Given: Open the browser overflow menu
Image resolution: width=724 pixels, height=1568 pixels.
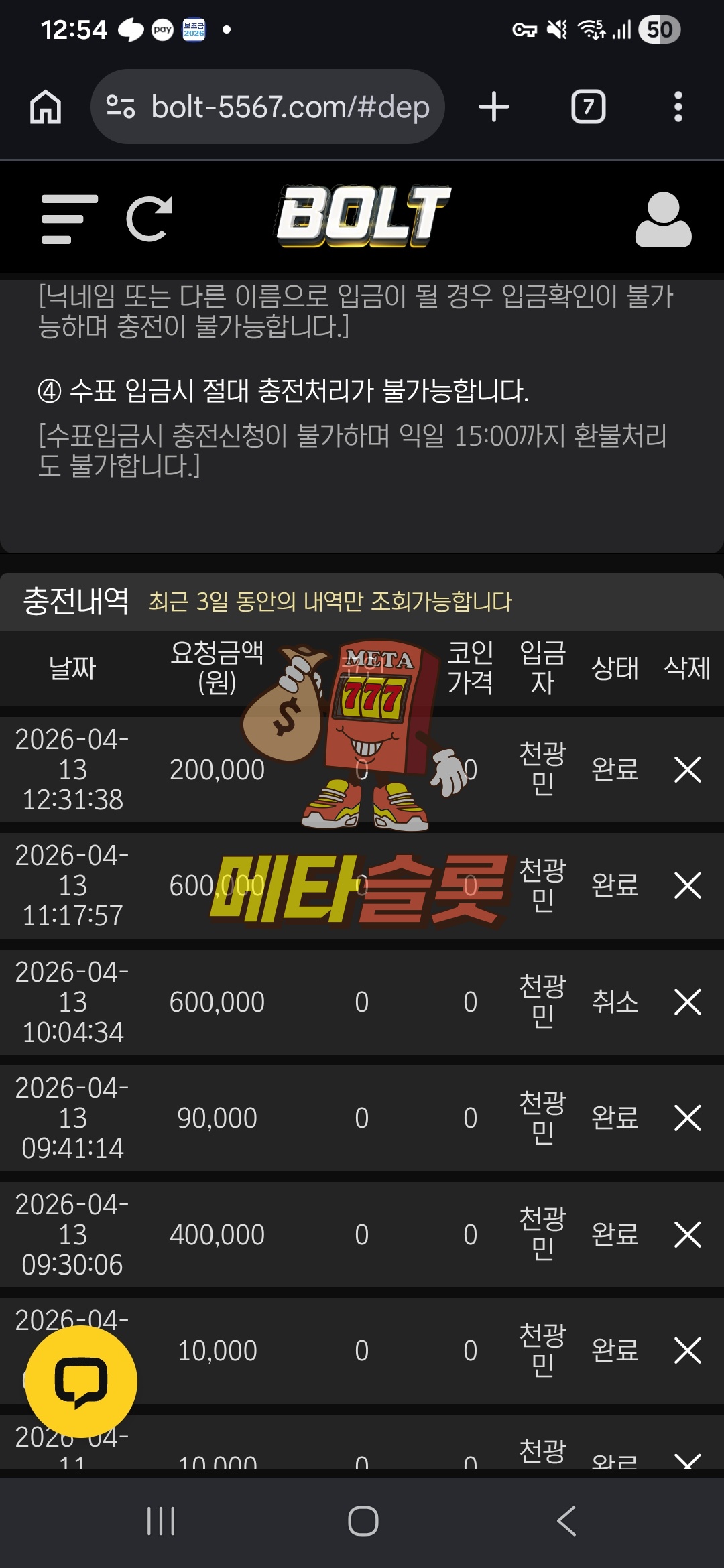Looking at the screenshot, I should 678,107.
